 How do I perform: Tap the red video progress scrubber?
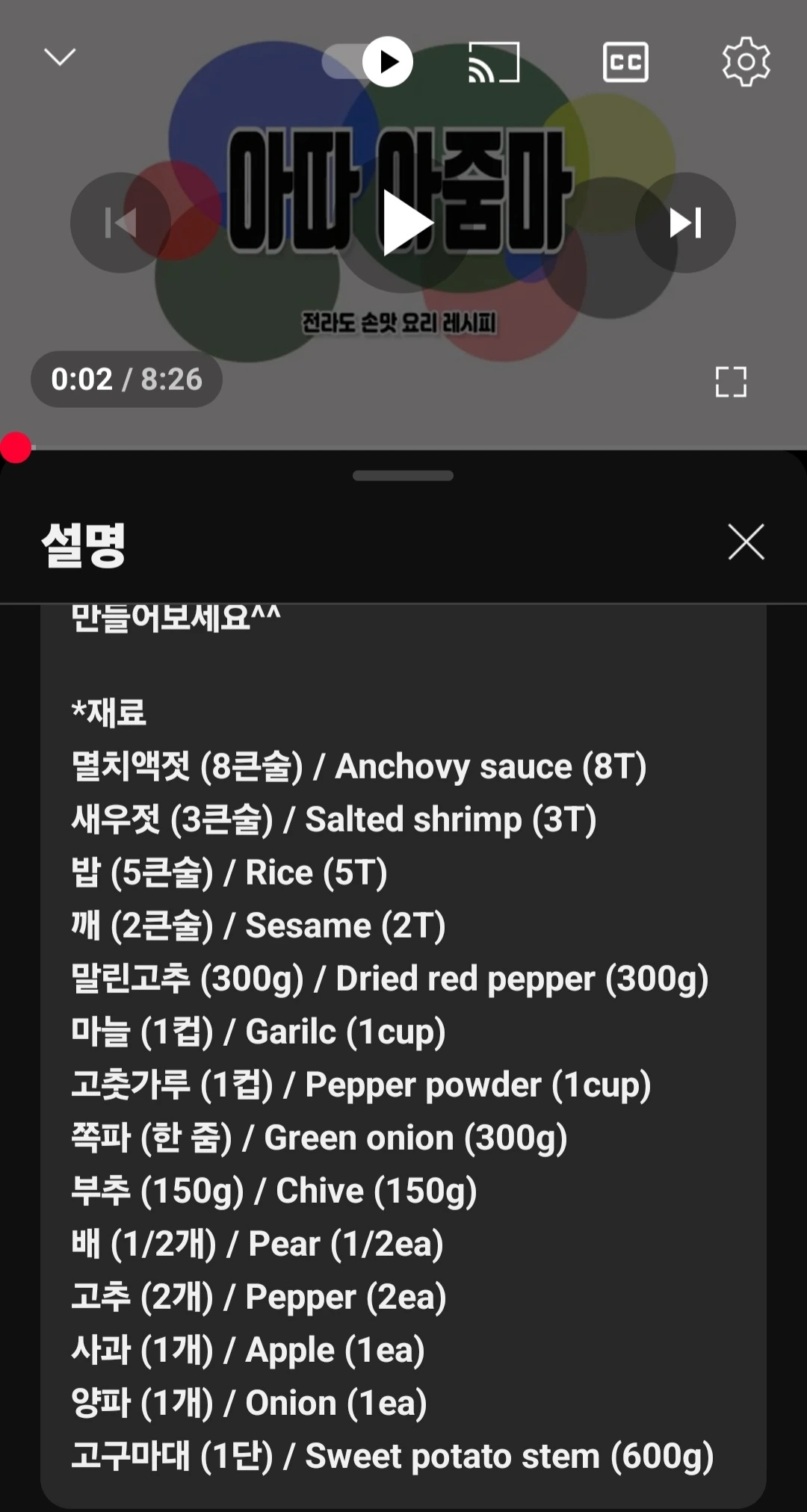click(x=16, y=447)
